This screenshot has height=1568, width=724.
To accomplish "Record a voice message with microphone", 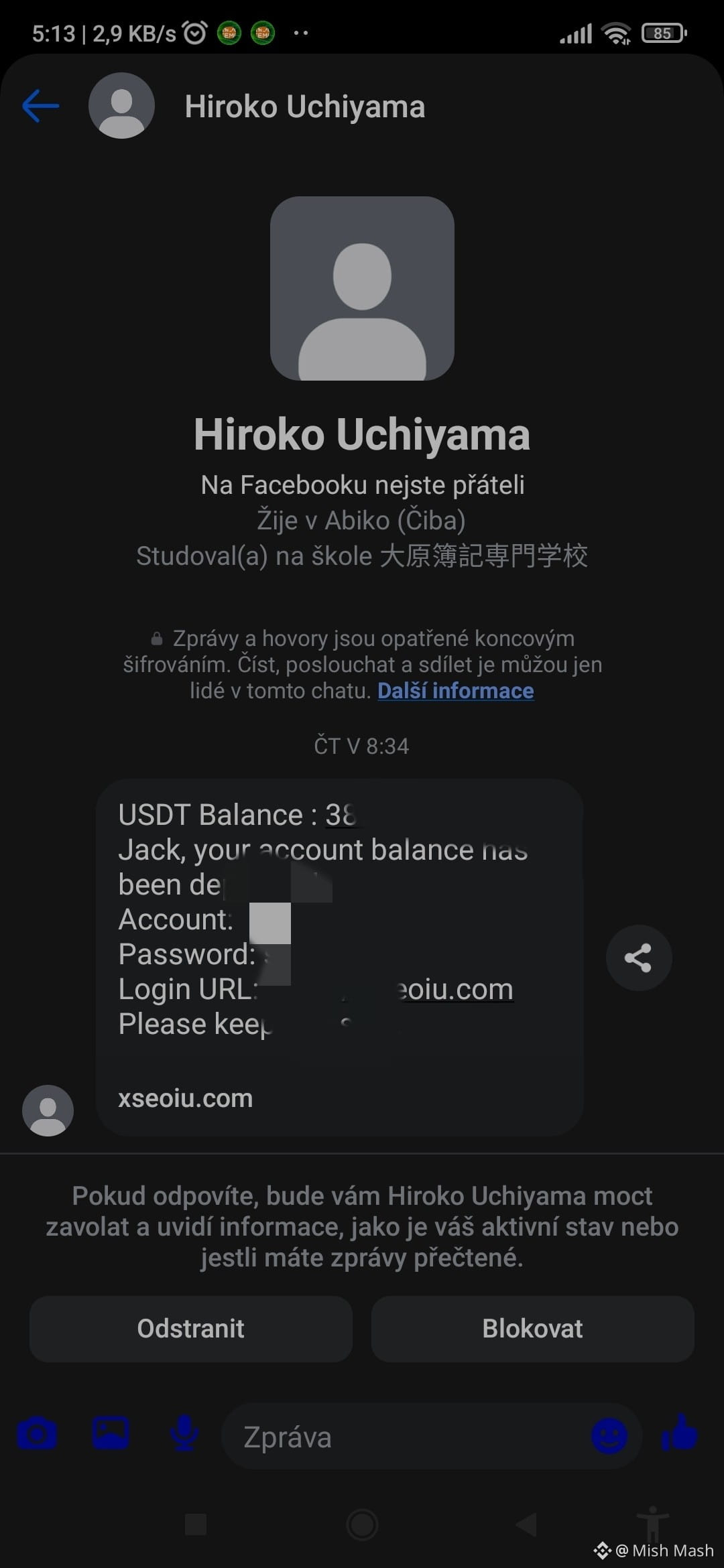I will click(x=184, y=1434).
